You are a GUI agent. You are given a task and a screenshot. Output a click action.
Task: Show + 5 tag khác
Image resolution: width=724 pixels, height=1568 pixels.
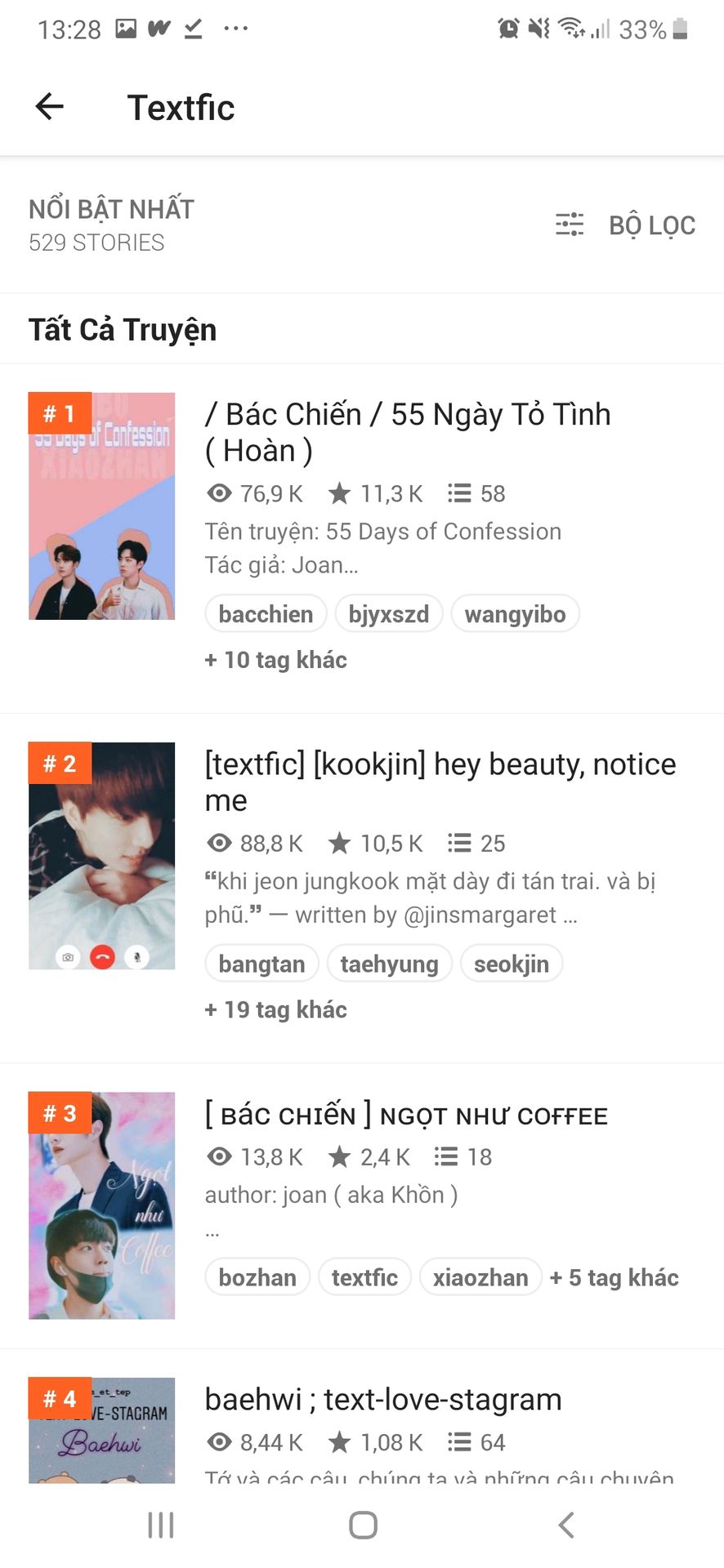(615, 1277)
